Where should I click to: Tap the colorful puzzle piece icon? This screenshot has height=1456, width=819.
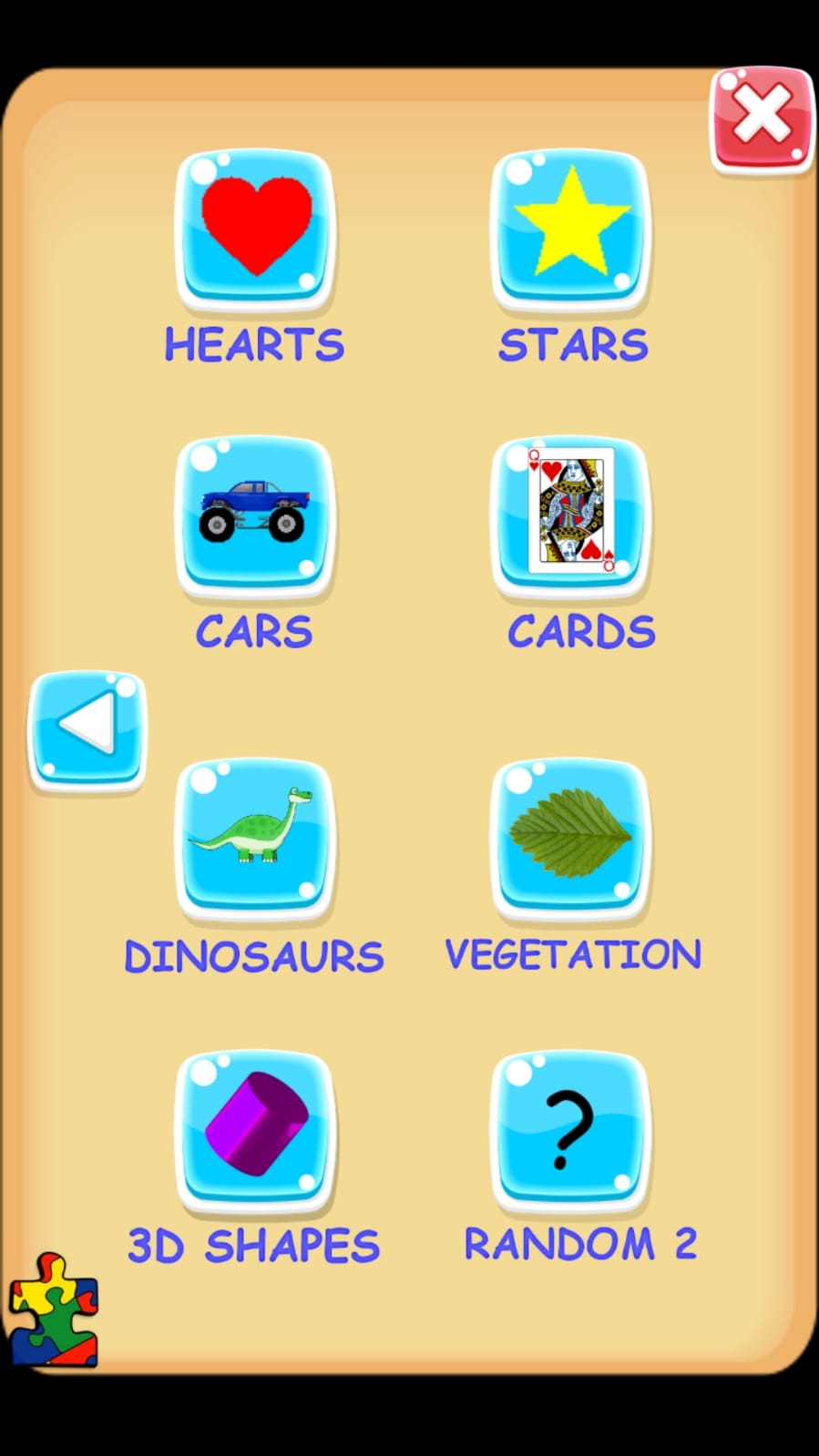pyautogui.click(x=53, y=1309)
